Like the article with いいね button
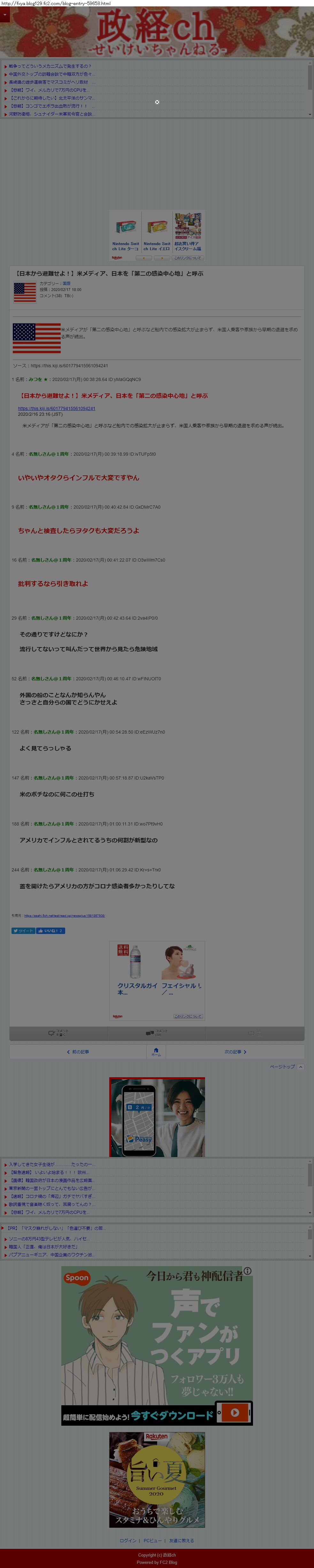The width and height of the screenshot is (314, 1568). coord(50,930)
